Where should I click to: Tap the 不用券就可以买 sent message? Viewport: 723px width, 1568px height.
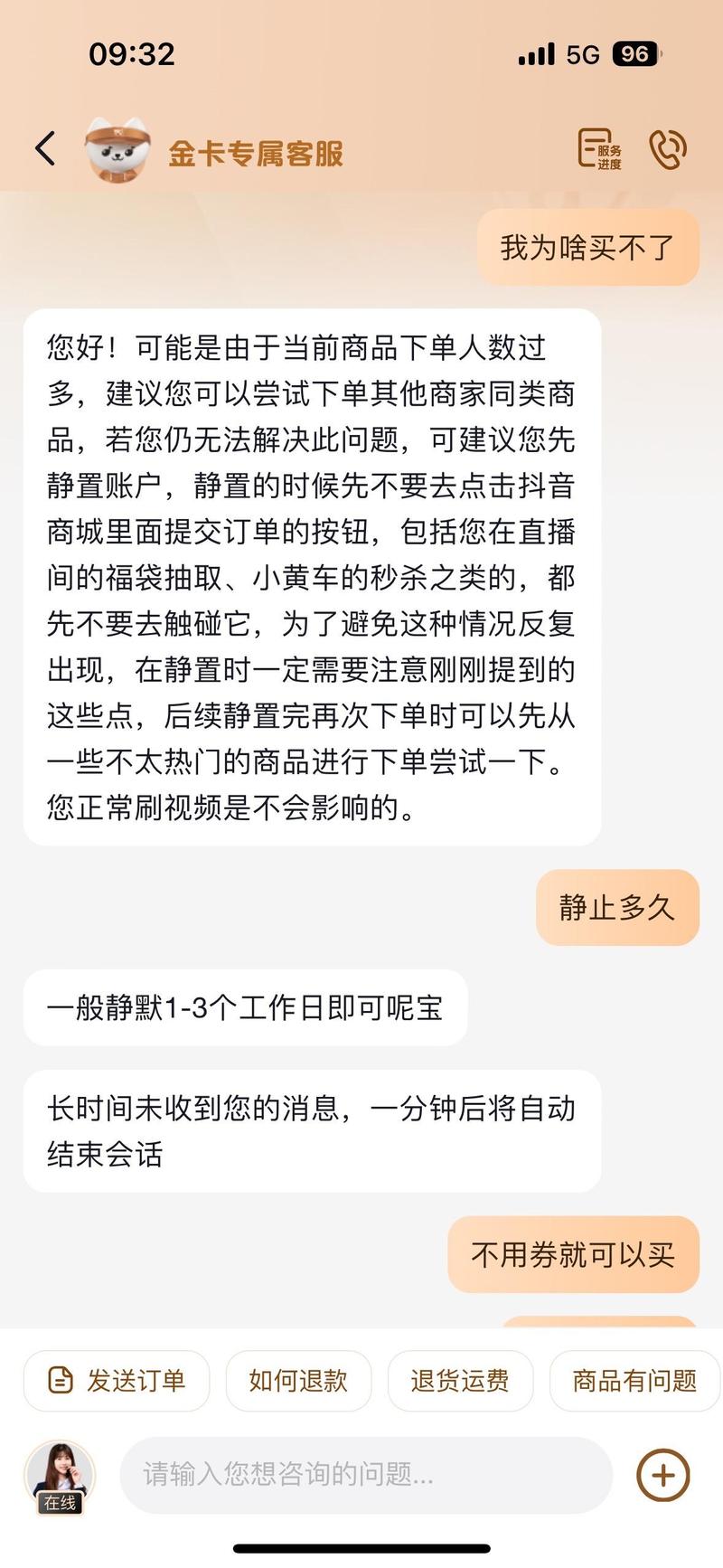coord(573,1256)
